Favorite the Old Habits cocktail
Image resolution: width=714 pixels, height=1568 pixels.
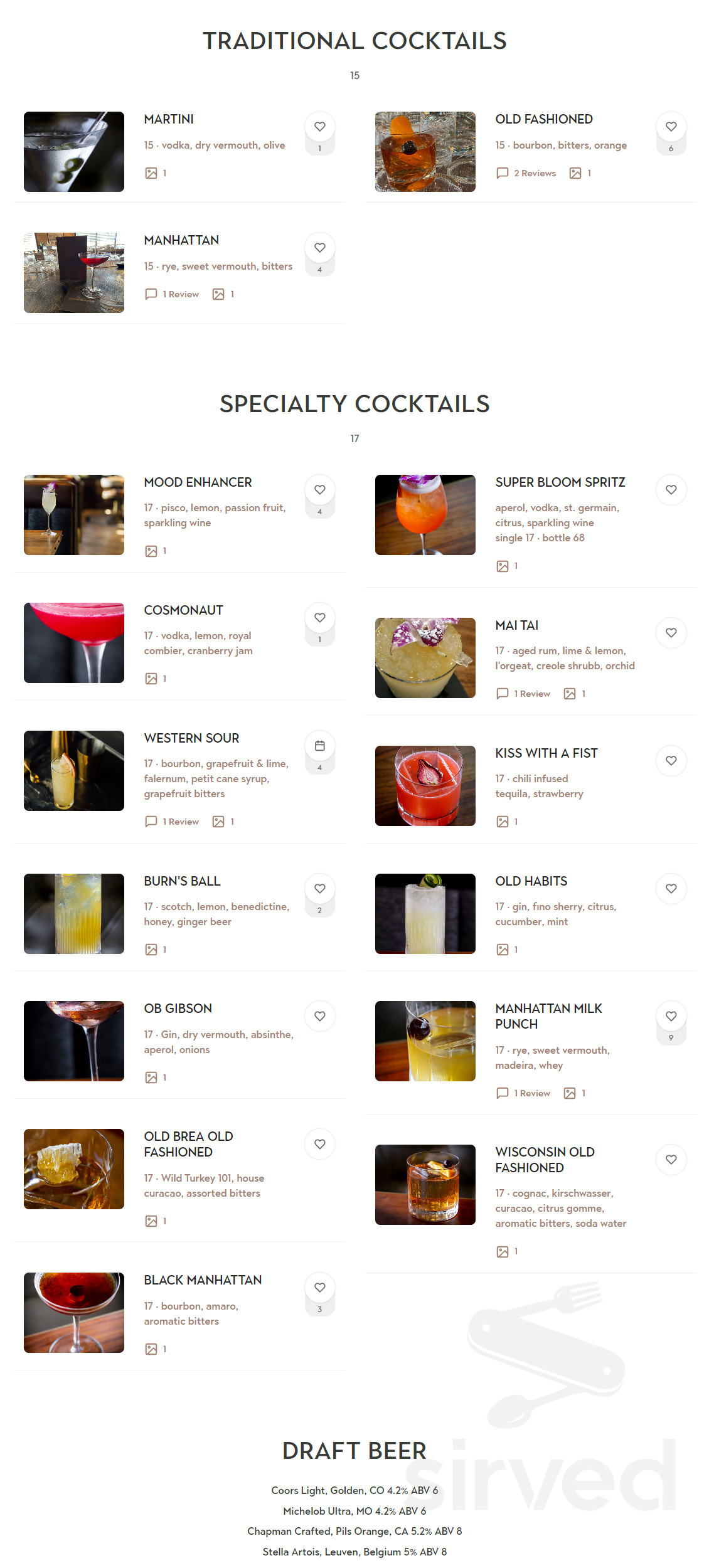pyautogui.click(x=671, y=889)
